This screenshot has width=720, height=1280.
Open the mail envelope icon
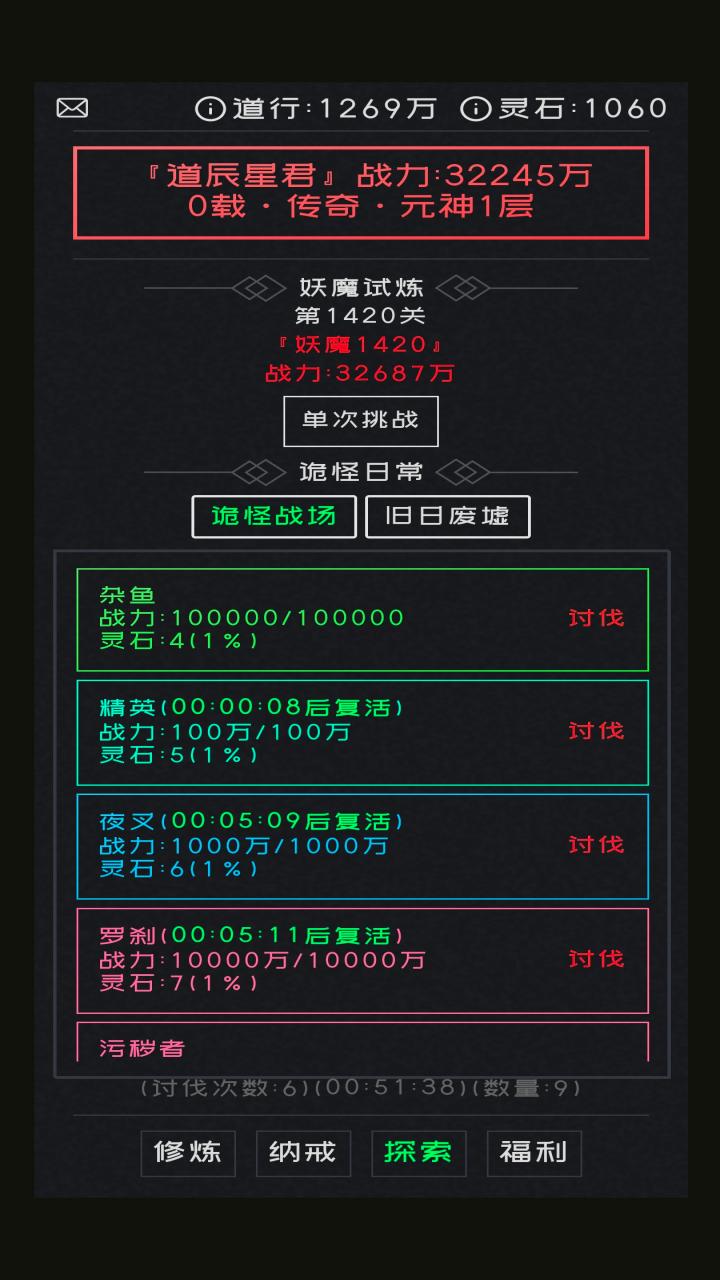pos(72,108)
